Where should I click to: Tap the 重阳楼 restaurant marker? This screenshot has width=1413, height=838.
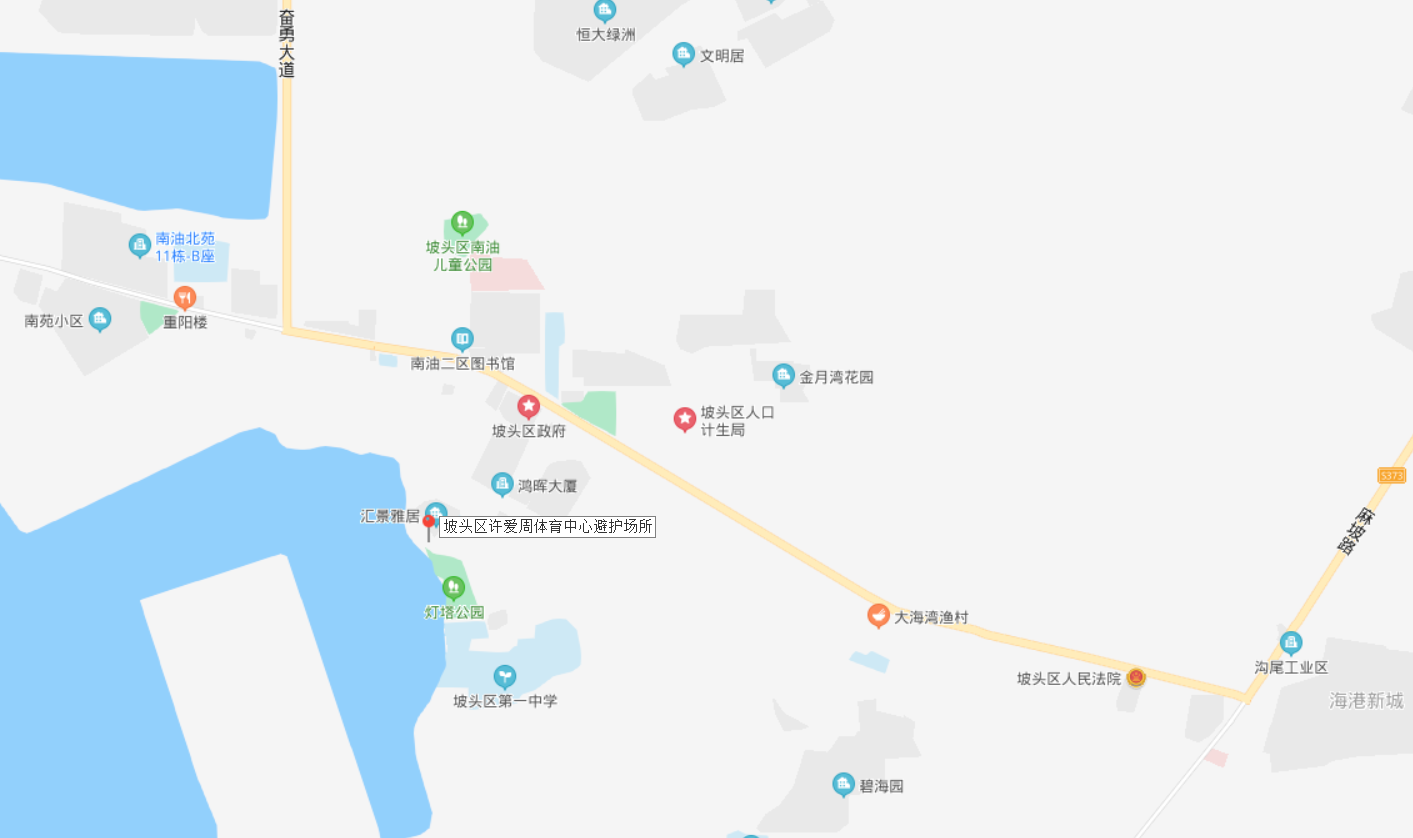pos(184,297)
